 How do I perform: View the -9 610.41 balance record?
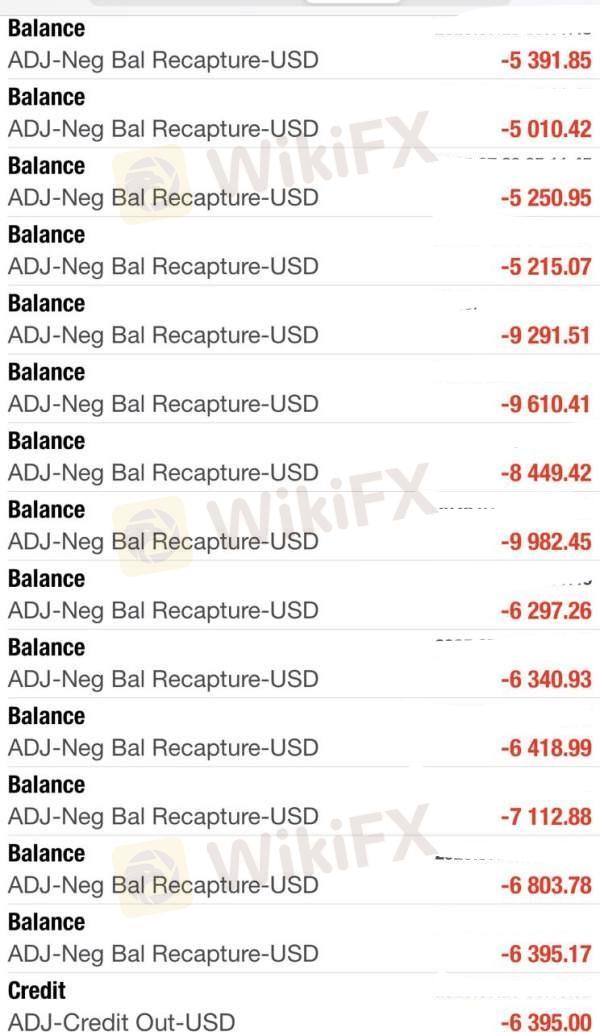click(300, 389)
